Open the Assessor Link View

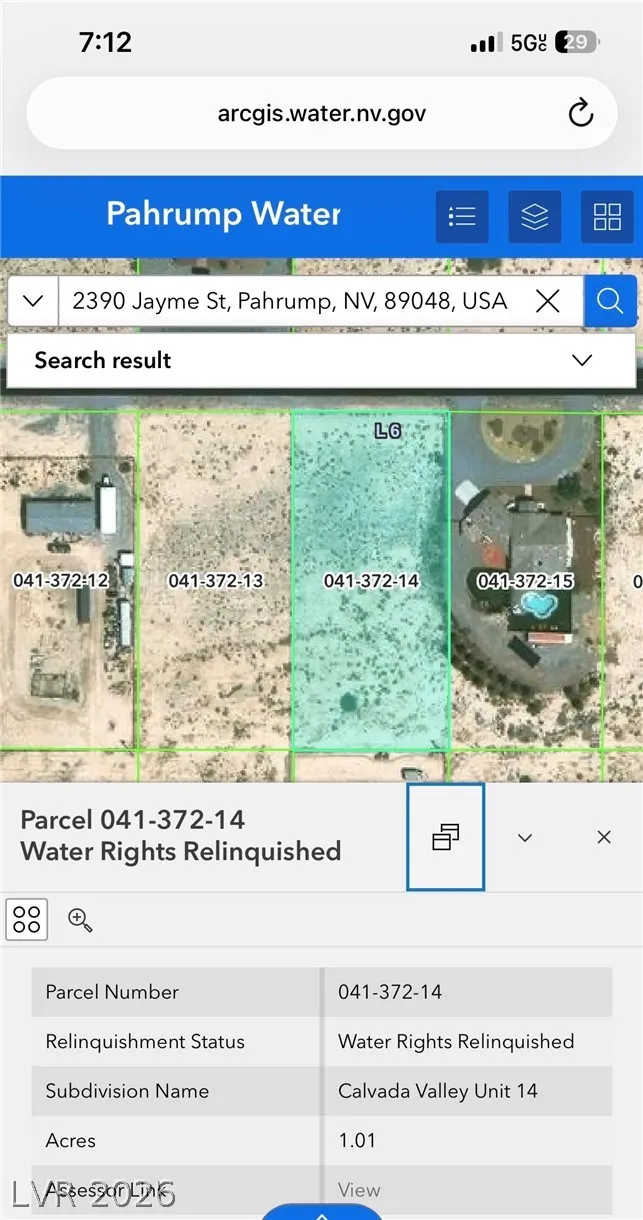359,1190
